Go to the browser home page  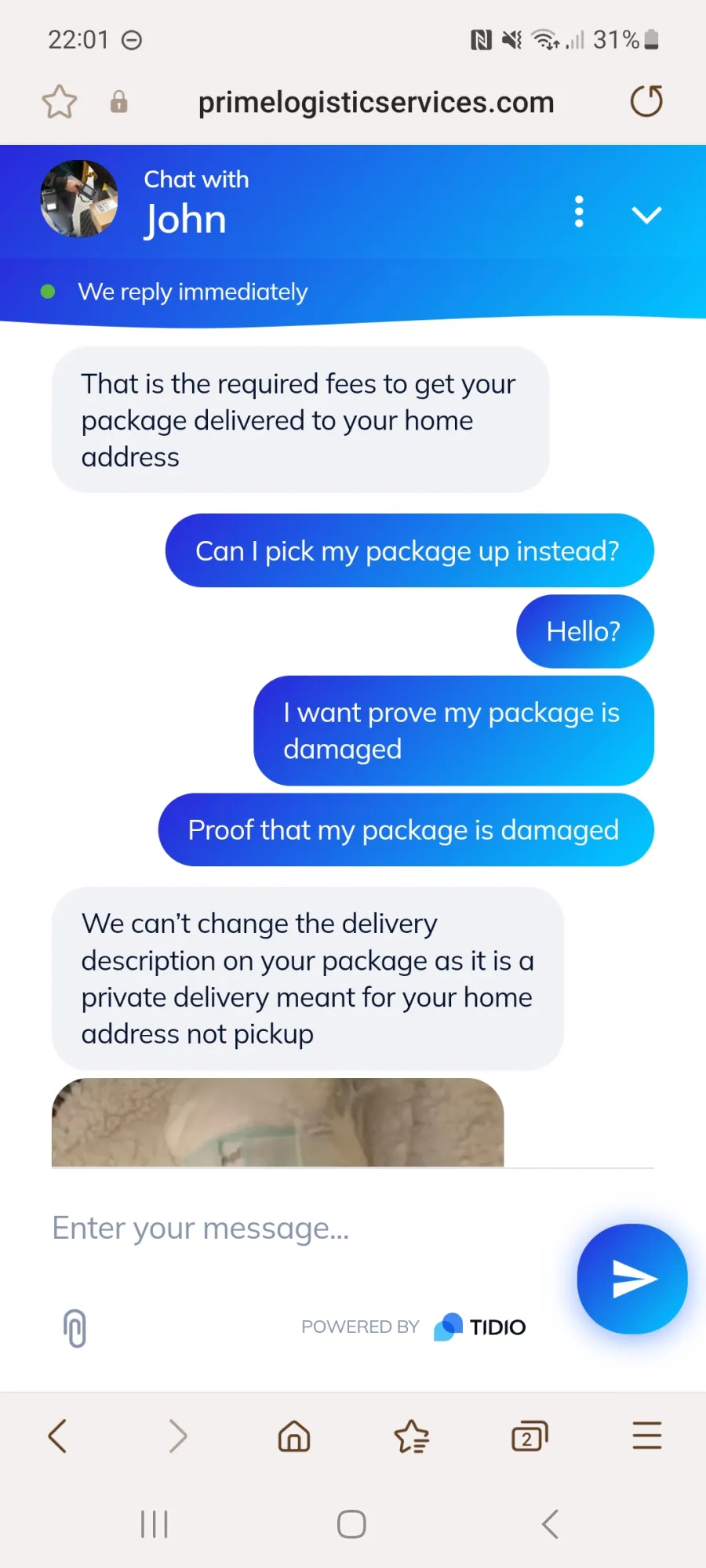coord(294,1436)
